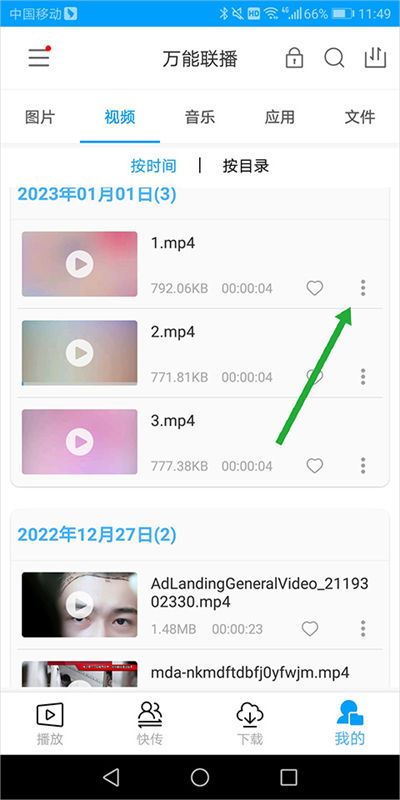This screenshot has width=400, height=800.
Task: Like the 3.mp4 video
Action: 315,465
